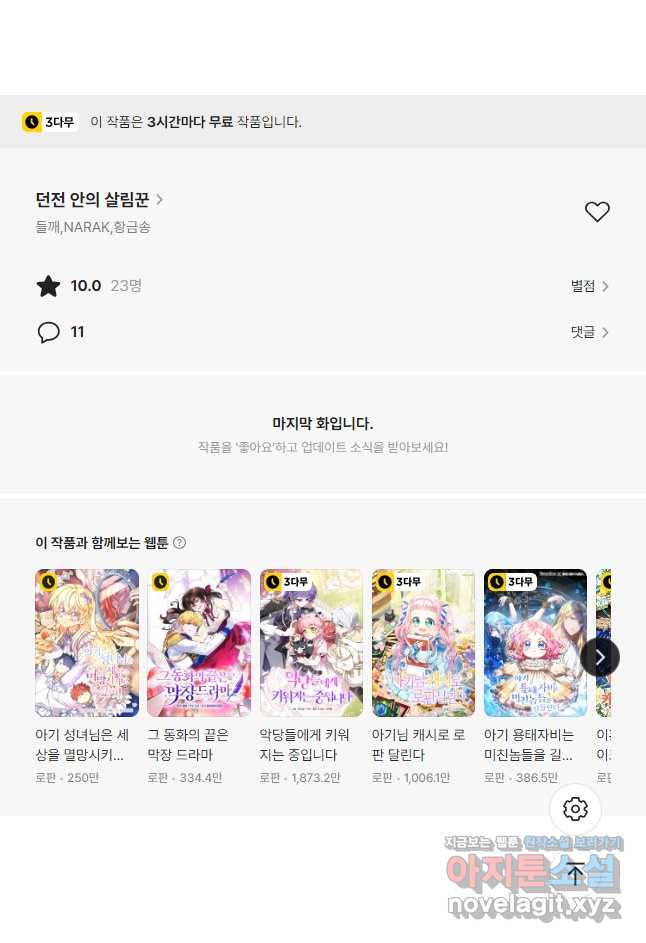Open webtoon 아기님 캐시로 로판 달린다
Viewport: 646px width, 943px height.
pyautogui.click(x=423, y=643)
